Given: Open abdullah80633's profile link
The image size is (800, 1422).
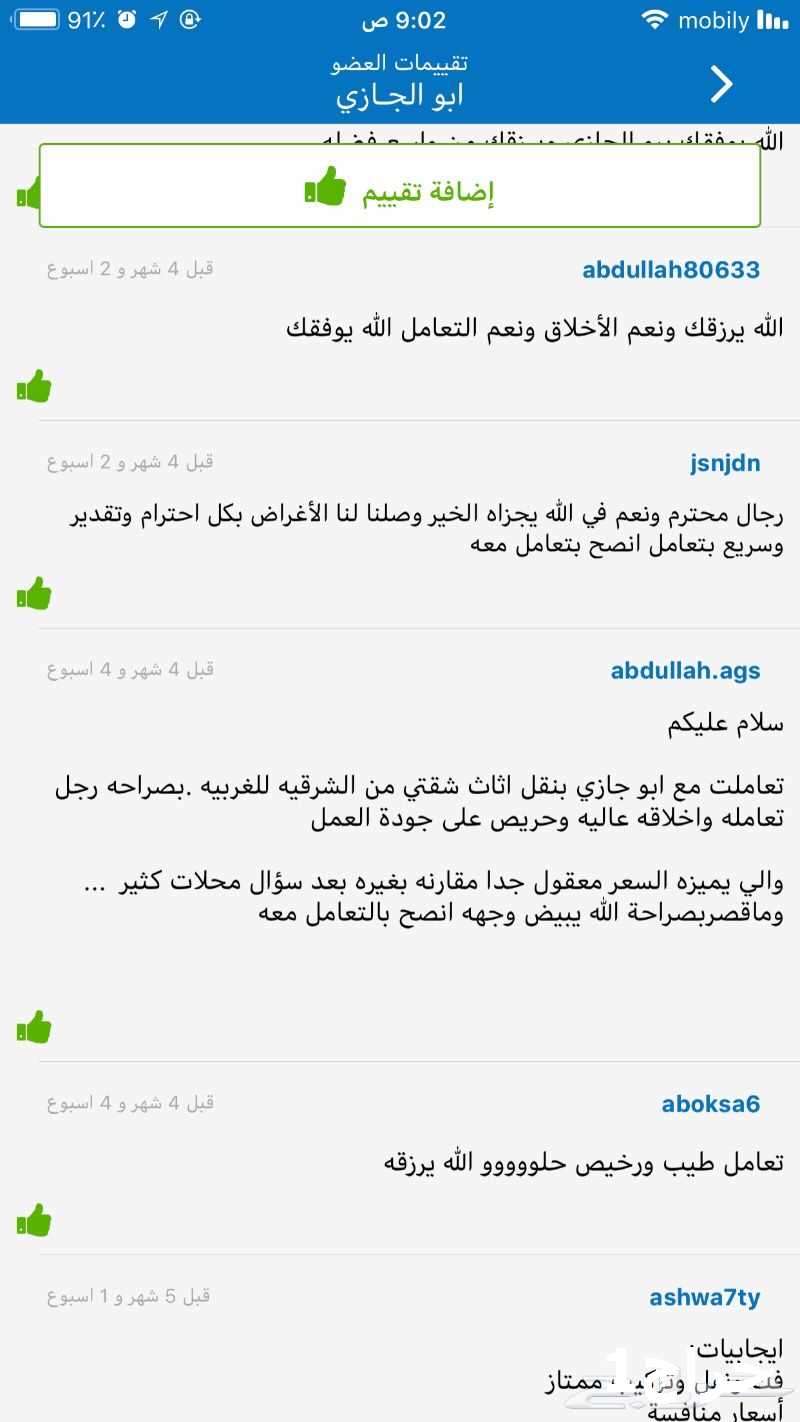Looking at the screenshot, I should coord(671,270).
